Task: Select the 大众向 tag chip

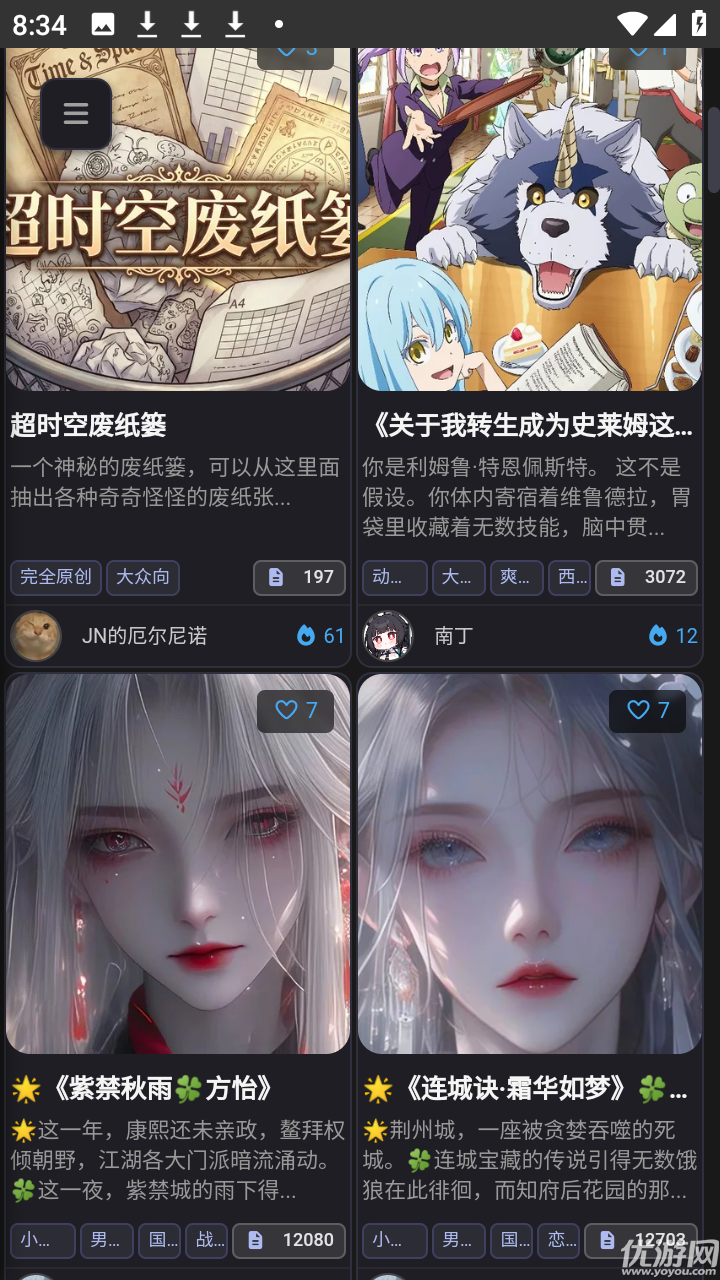Action: (x=143, y=577)
